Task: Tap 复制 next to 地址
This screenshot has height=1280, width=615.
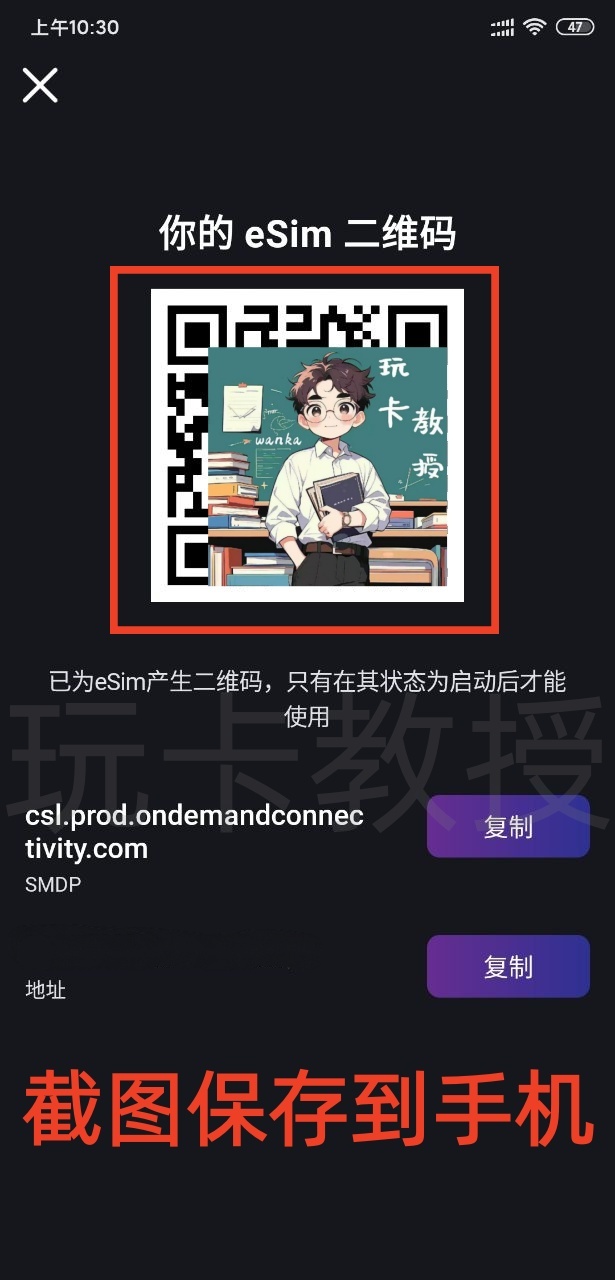Action: click(508, 967)
